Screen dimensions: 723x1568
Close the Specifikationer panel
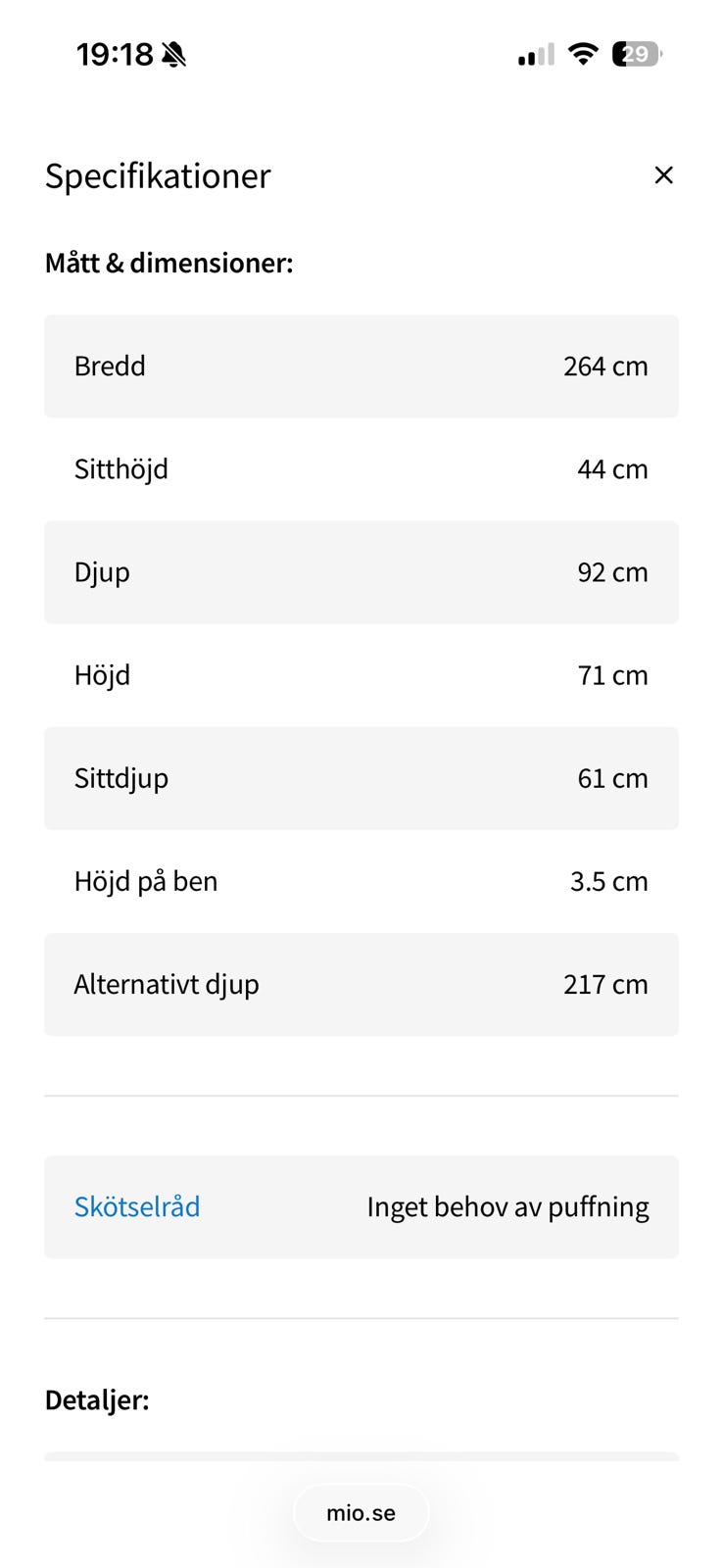663,175
